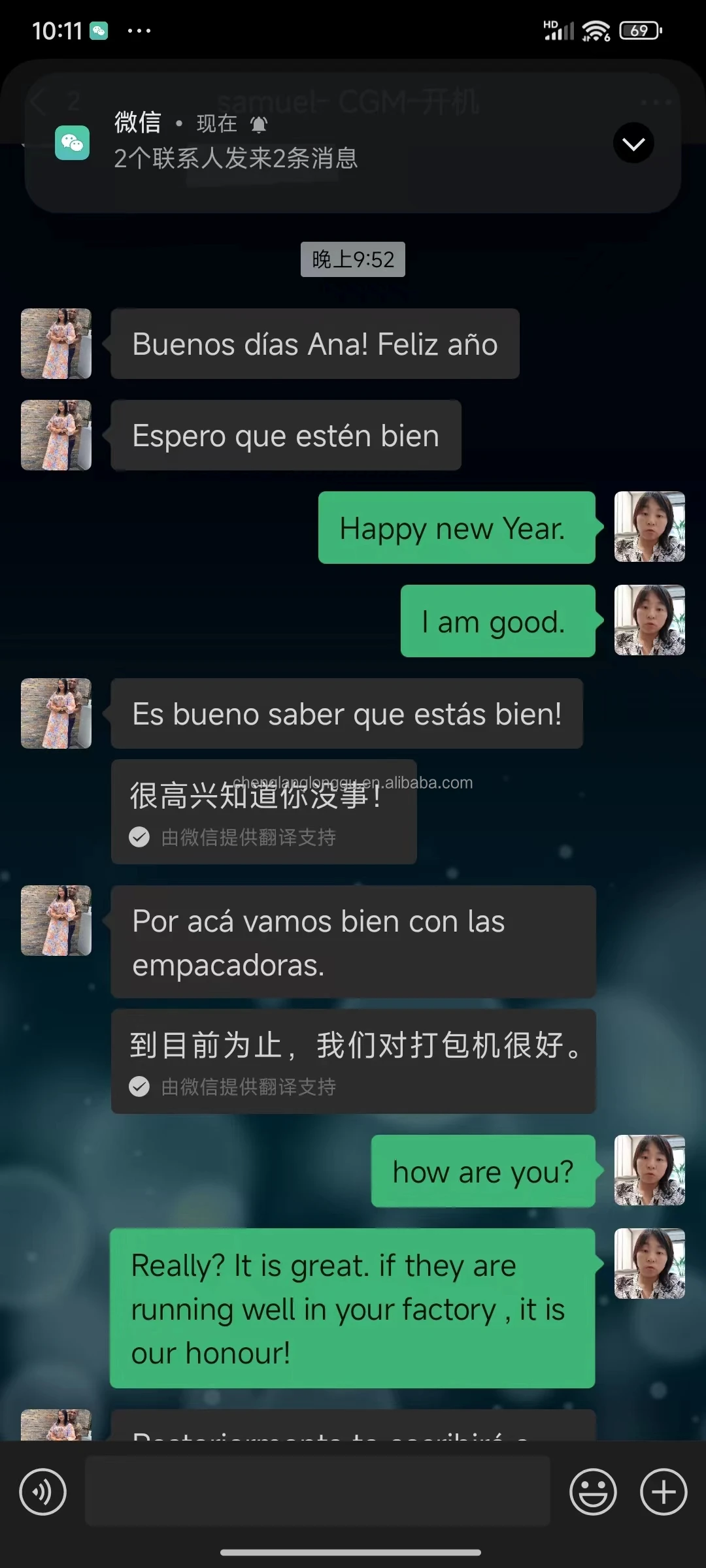Expand the WeChat notification with the chevron
This screenshot has height=1568, width=706.
click(633, 143)
